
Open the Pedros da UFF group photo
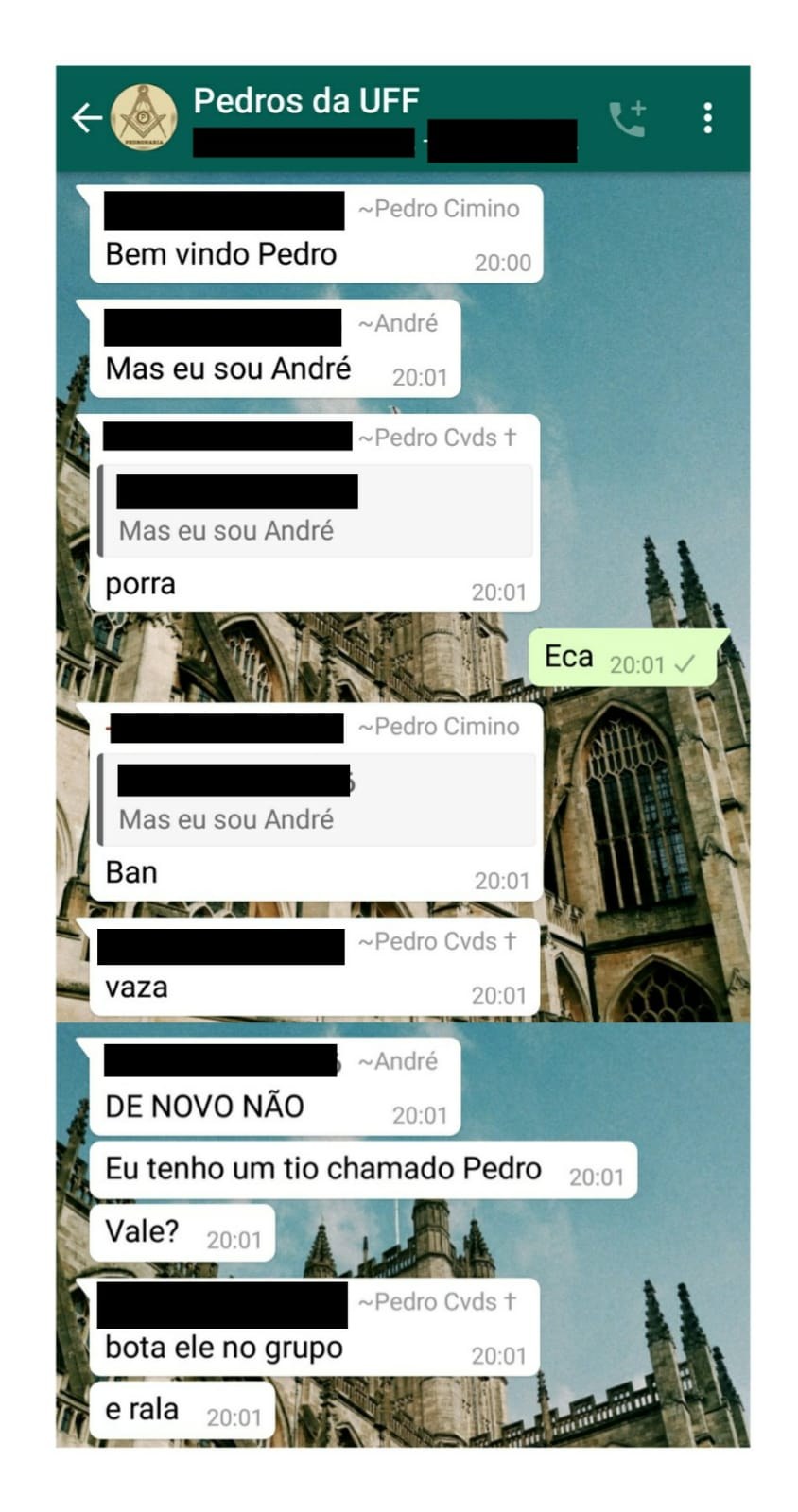(x=144, y=118)
